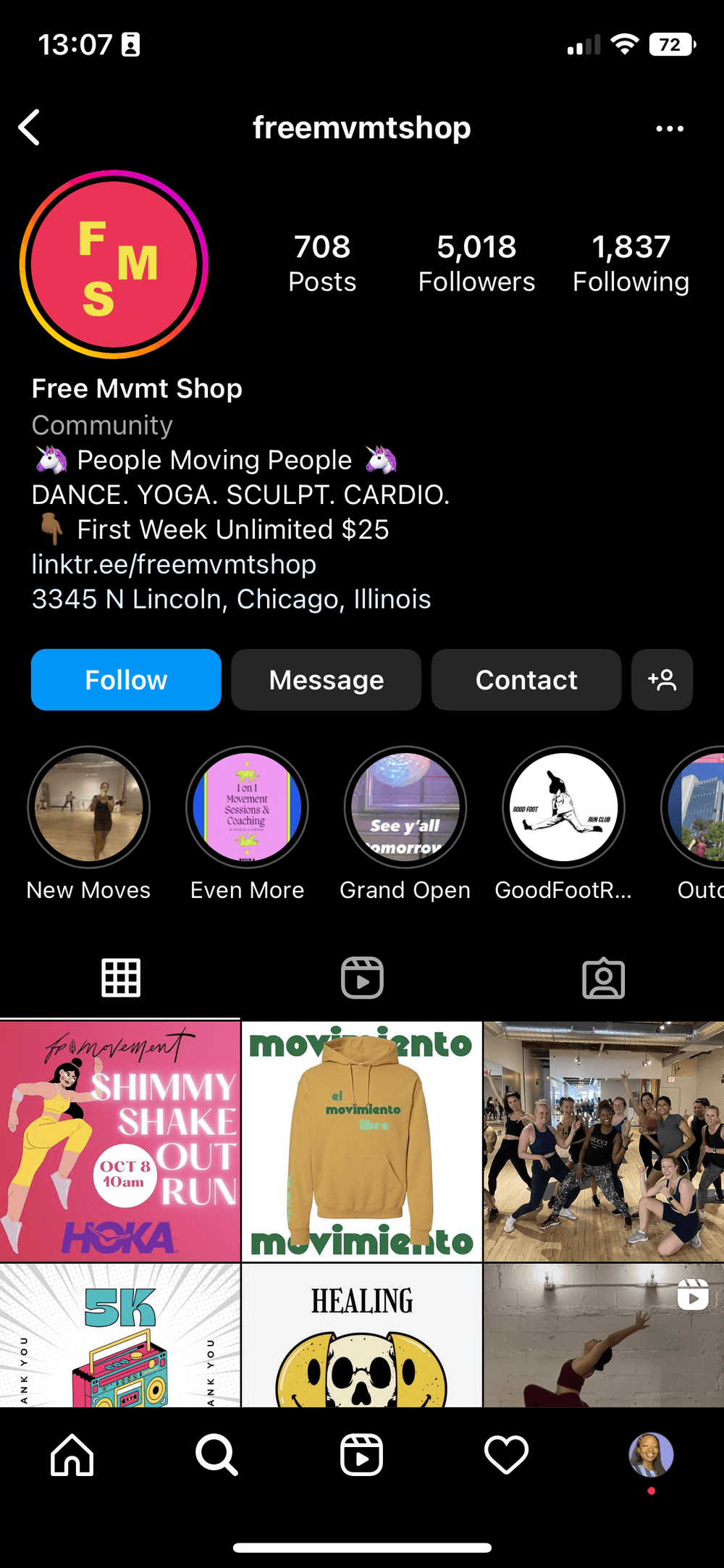724x1568 pixels.
Task: Open the group dance class photo post
Action: pyautogui.click(x=604, y=1141)
